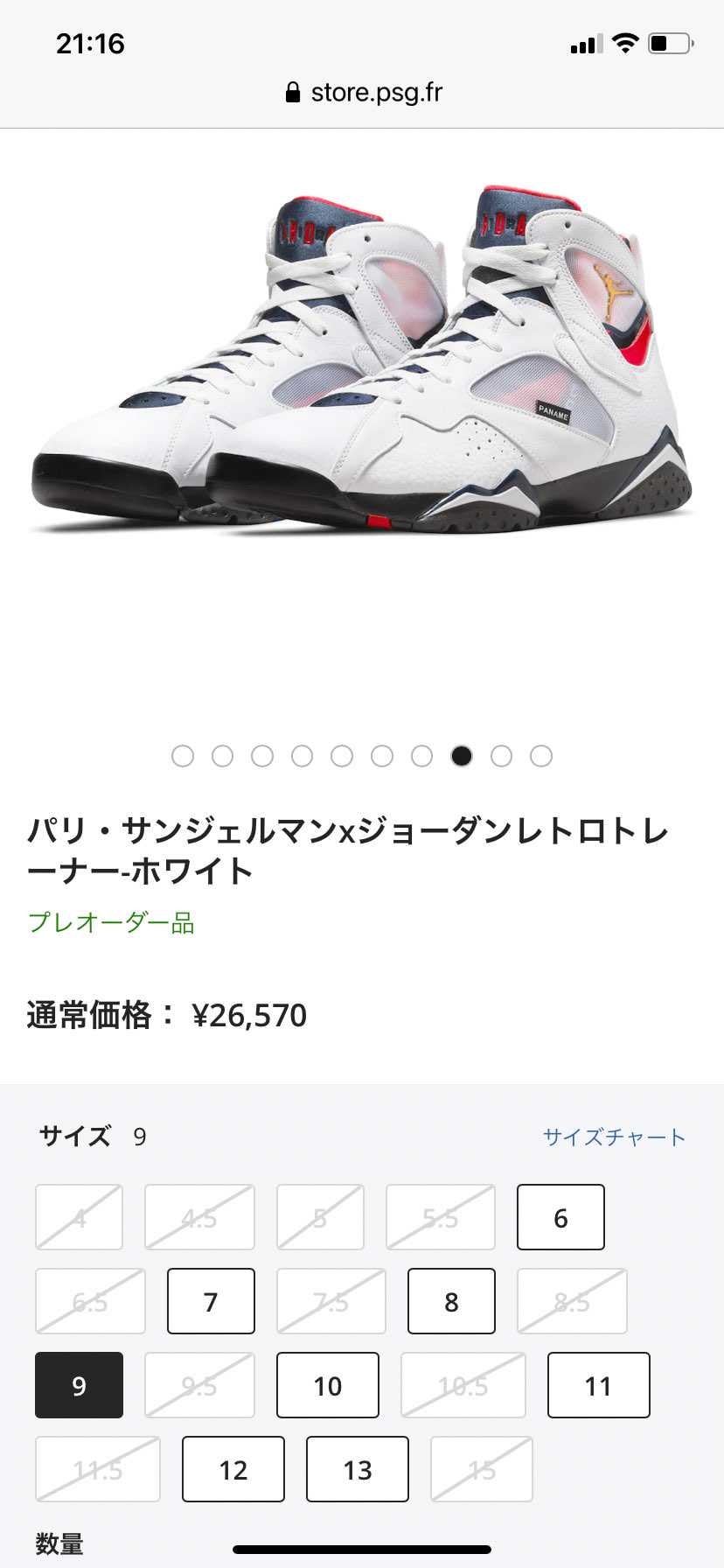Choose size 10 from the grid
Image resolution: width=724 pixels, height=1568 pixels.
point(327,1385)
